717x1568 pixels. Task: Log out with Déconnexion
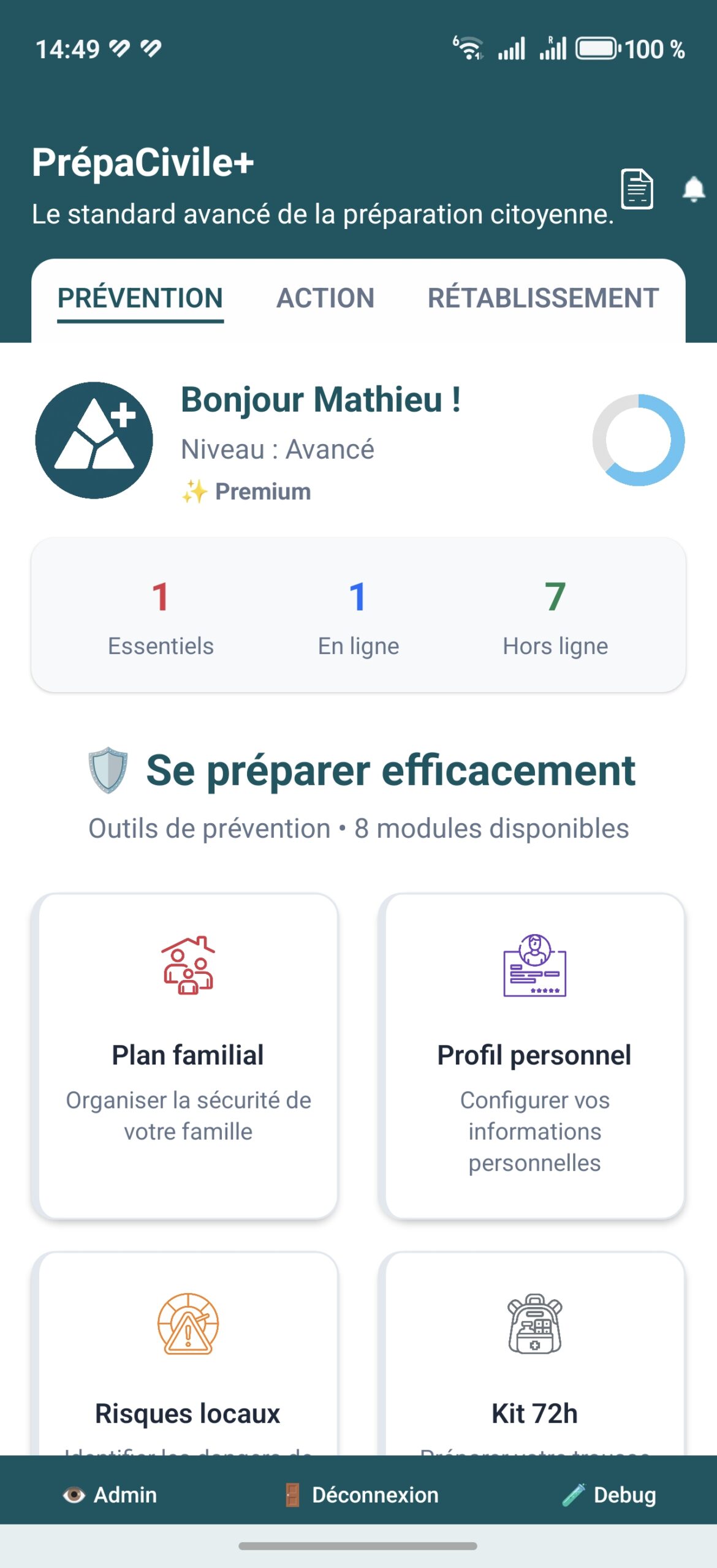pos(362,1495)
